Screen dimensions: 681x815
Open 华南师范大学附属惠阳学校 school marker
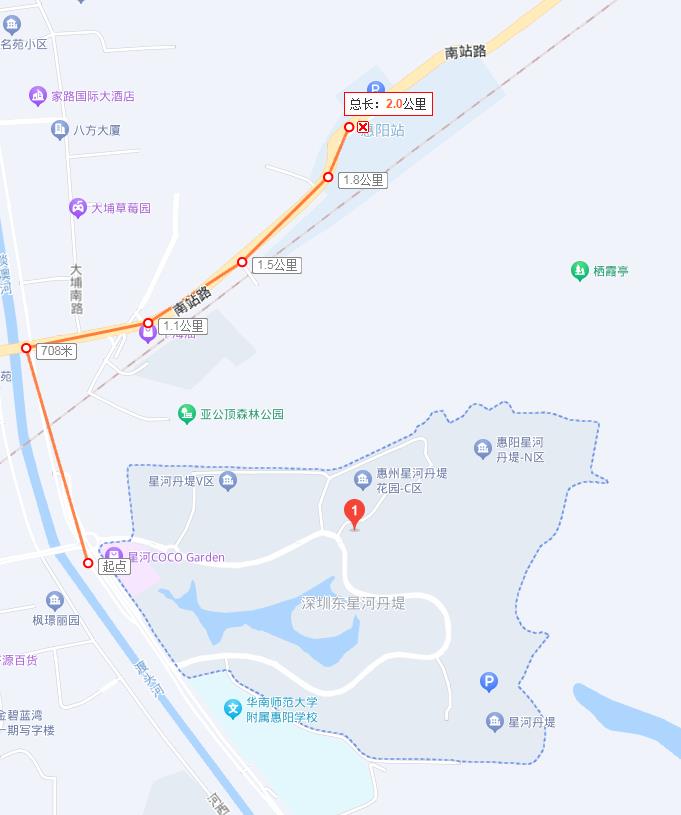pos(232,709)
